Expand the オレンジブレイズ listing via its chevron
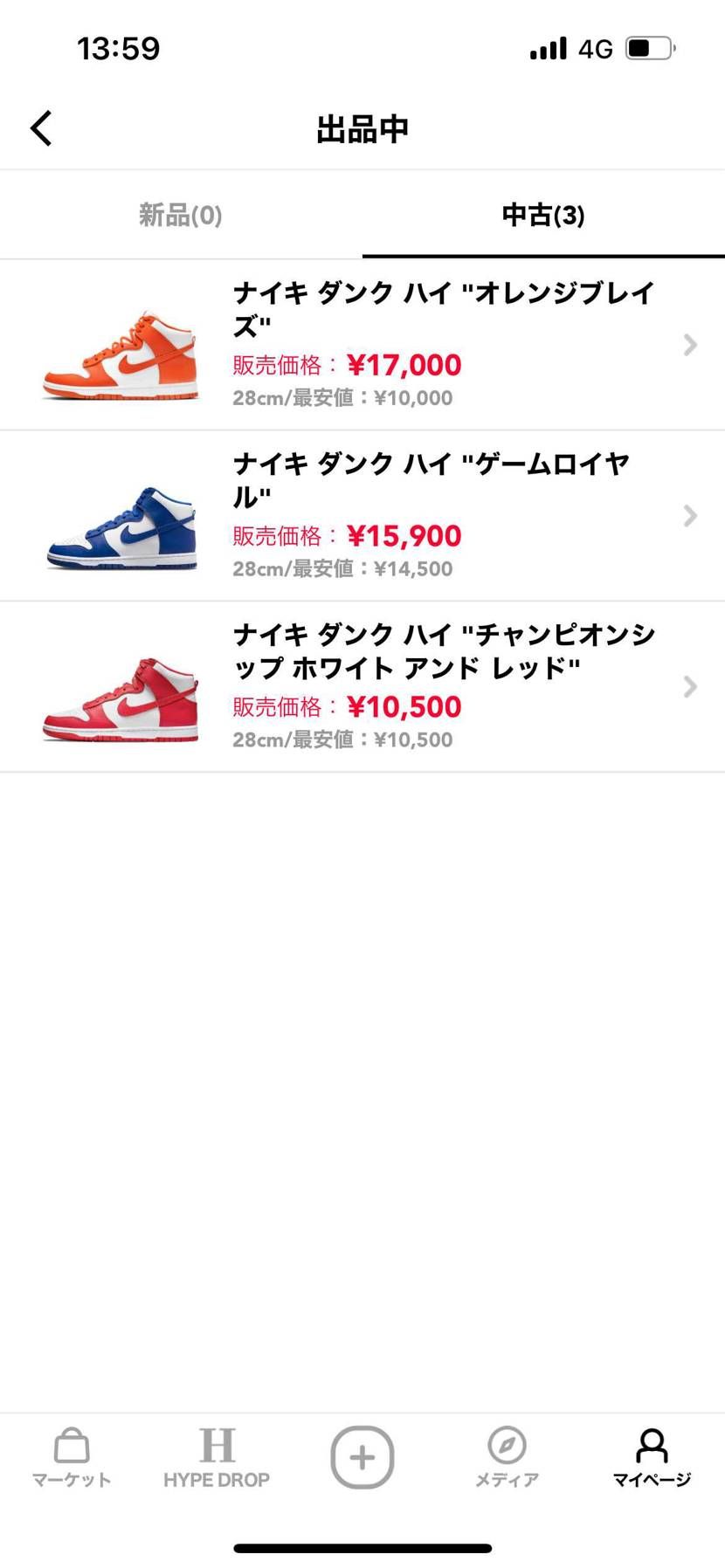 click(689, 345)
